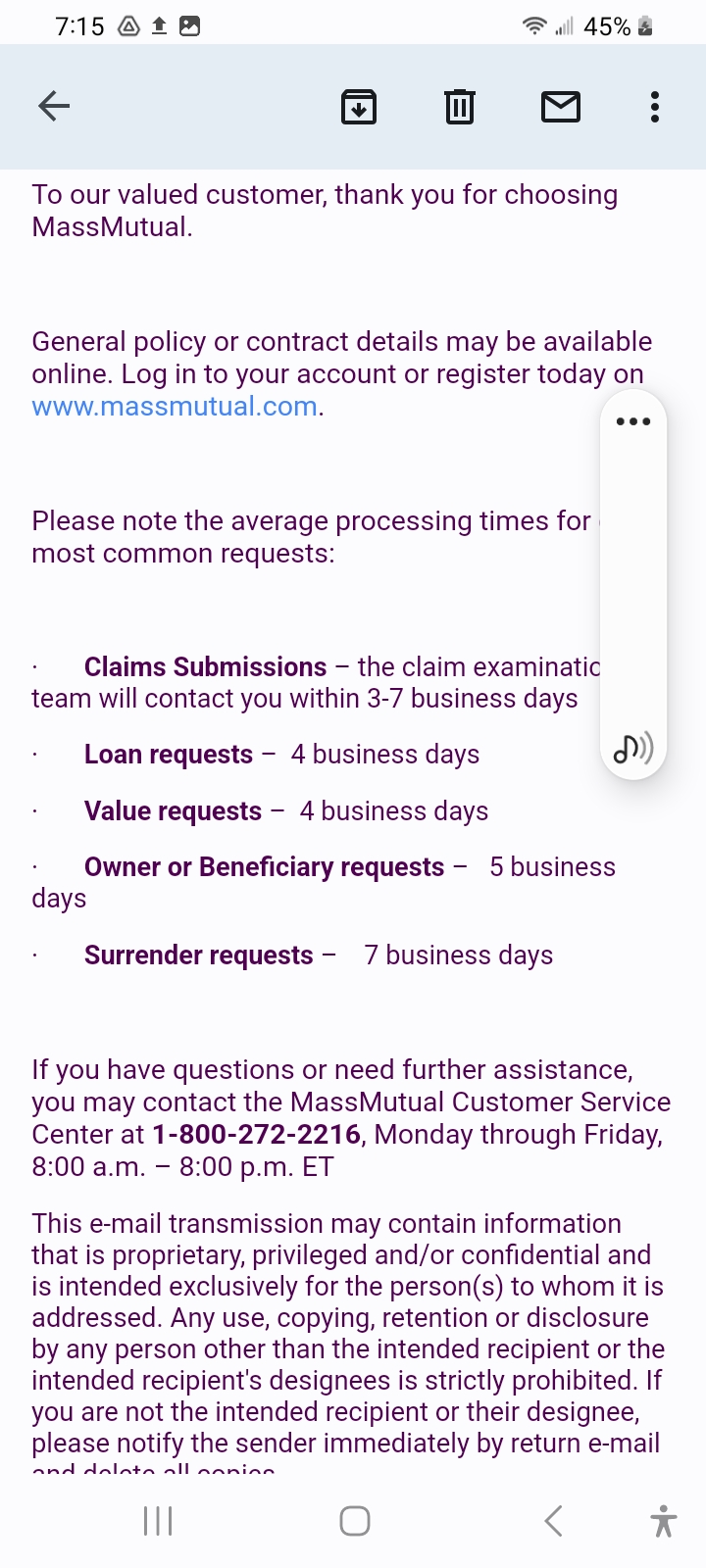Select the Surrender requests text line
The height and width of the screenshot is (1568, 706).
pyautogui.click(x=198, y=954)
